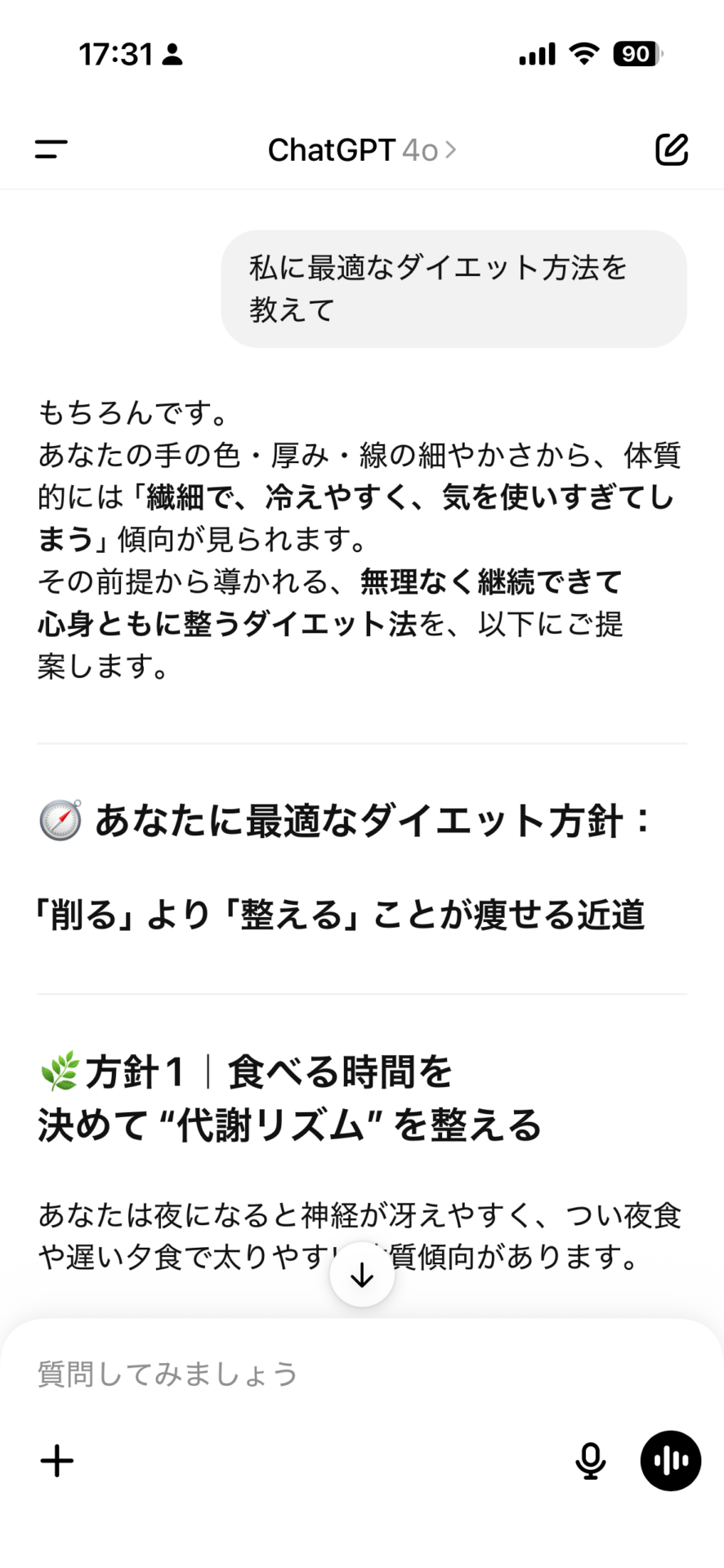This screenshot has height=1568, width=724.
Task: Open the plus attachment menu
Action: [57, 1460]
